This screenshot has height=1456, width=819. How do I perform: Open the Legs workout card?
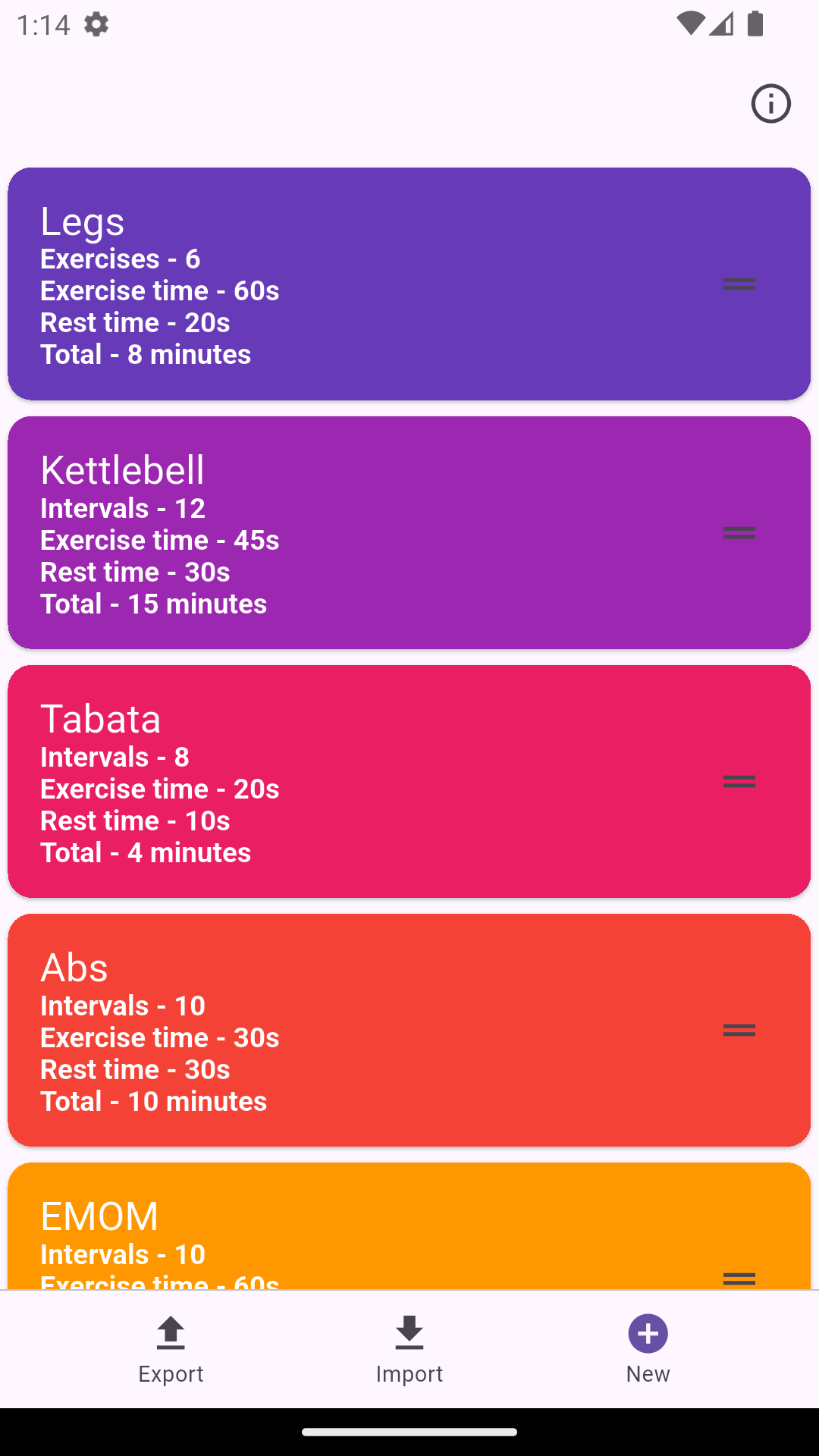point(409,284)
